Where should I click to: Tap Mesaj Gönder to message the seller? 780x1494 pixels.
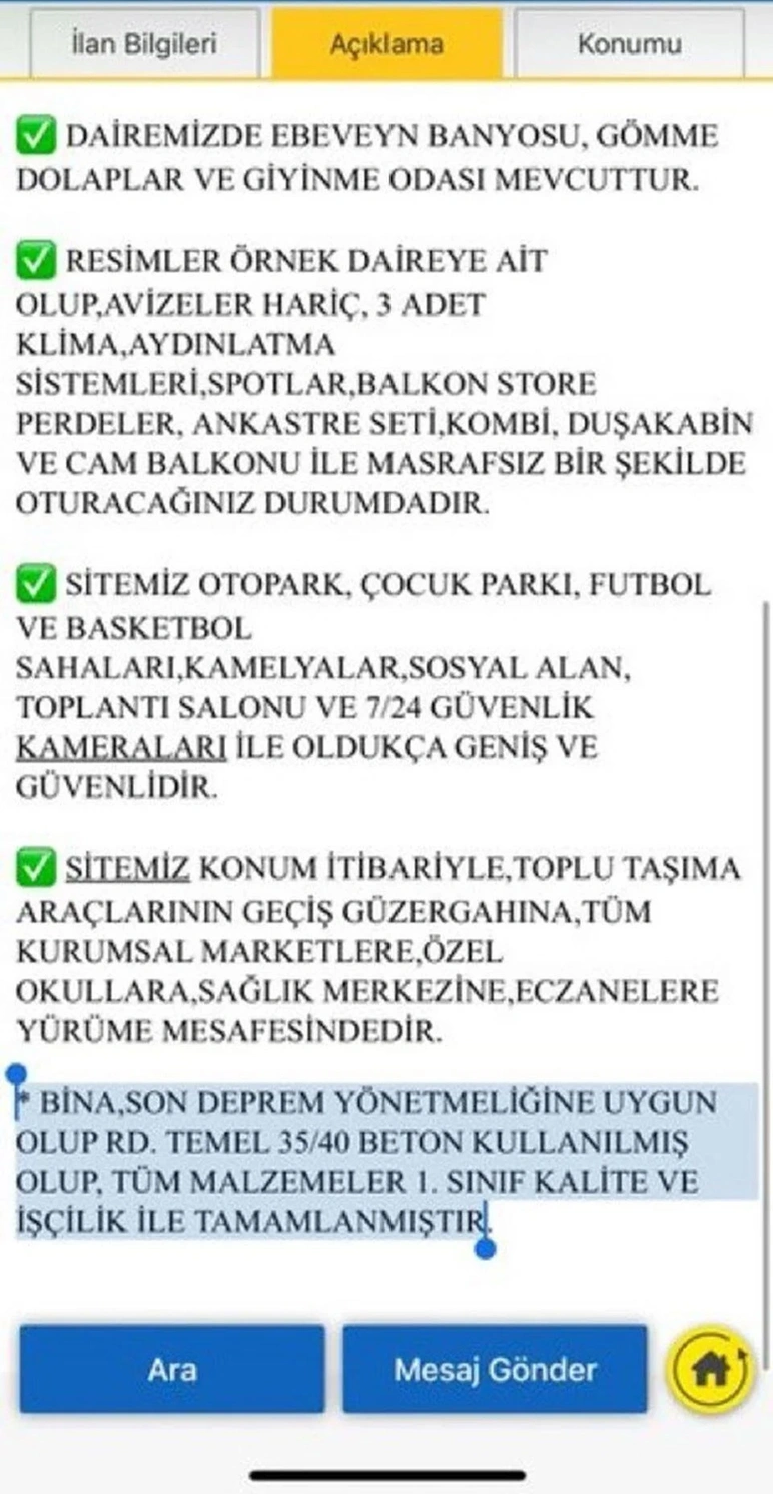click(495, 1369)
